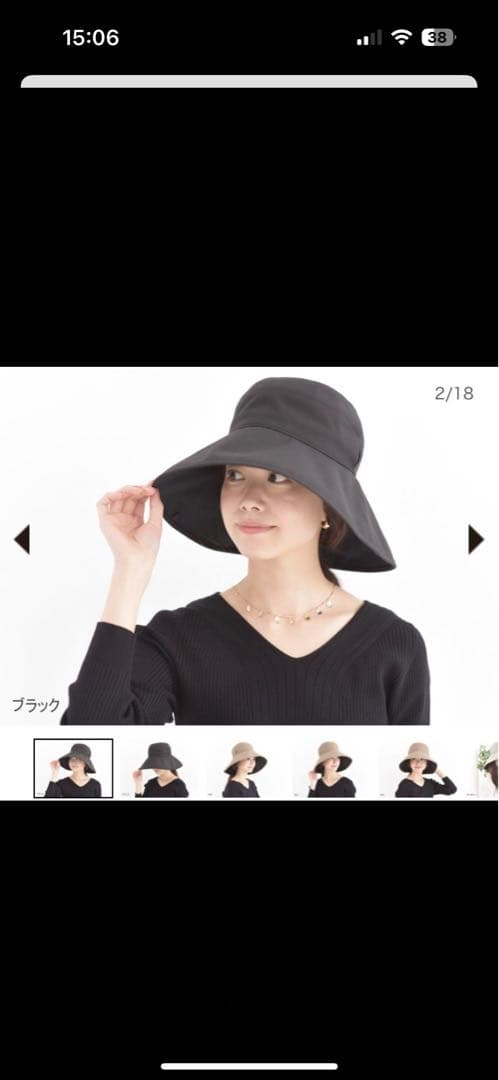
Task: Select the highlighted black hat thumbnail
Action: (73, 768)
